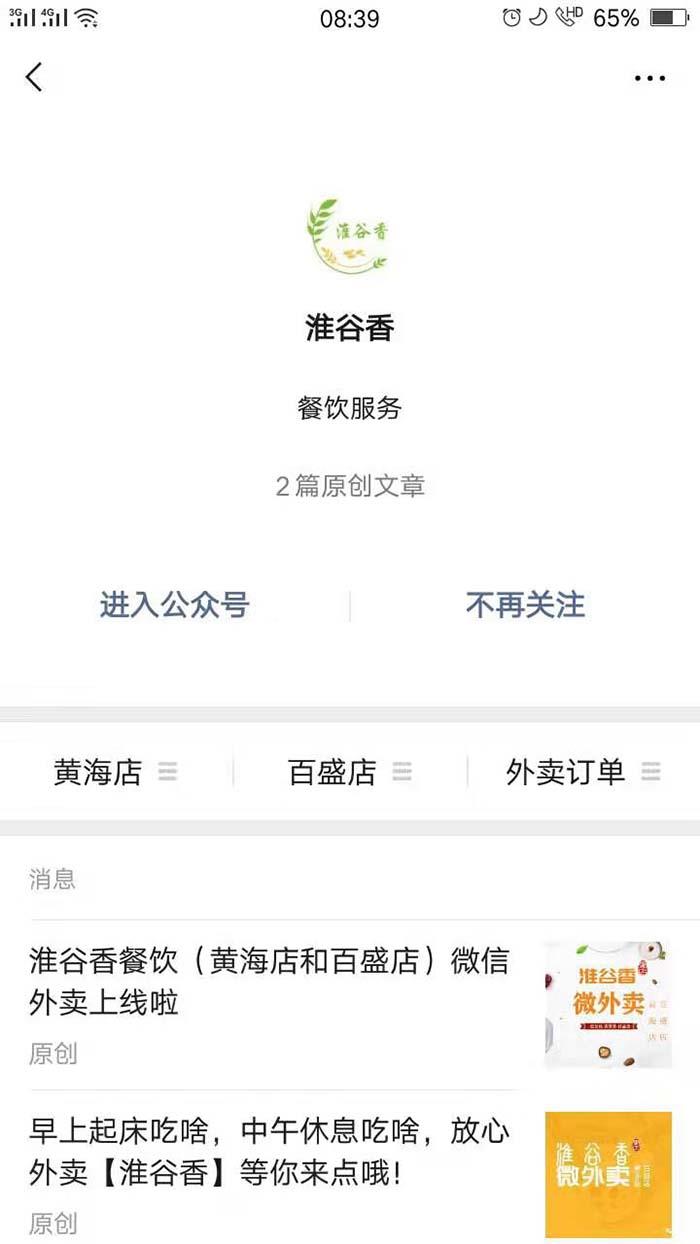
Task: Expand the 外卖订单 menu
Action: point(583,772)
